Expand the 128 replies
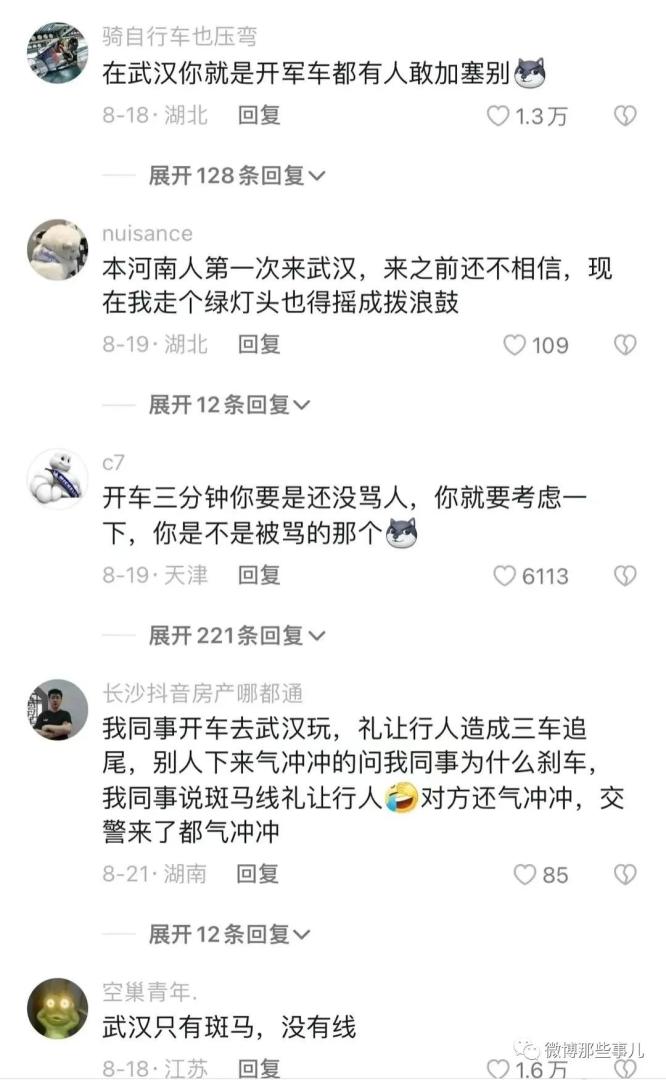 (x=237, y=176)
